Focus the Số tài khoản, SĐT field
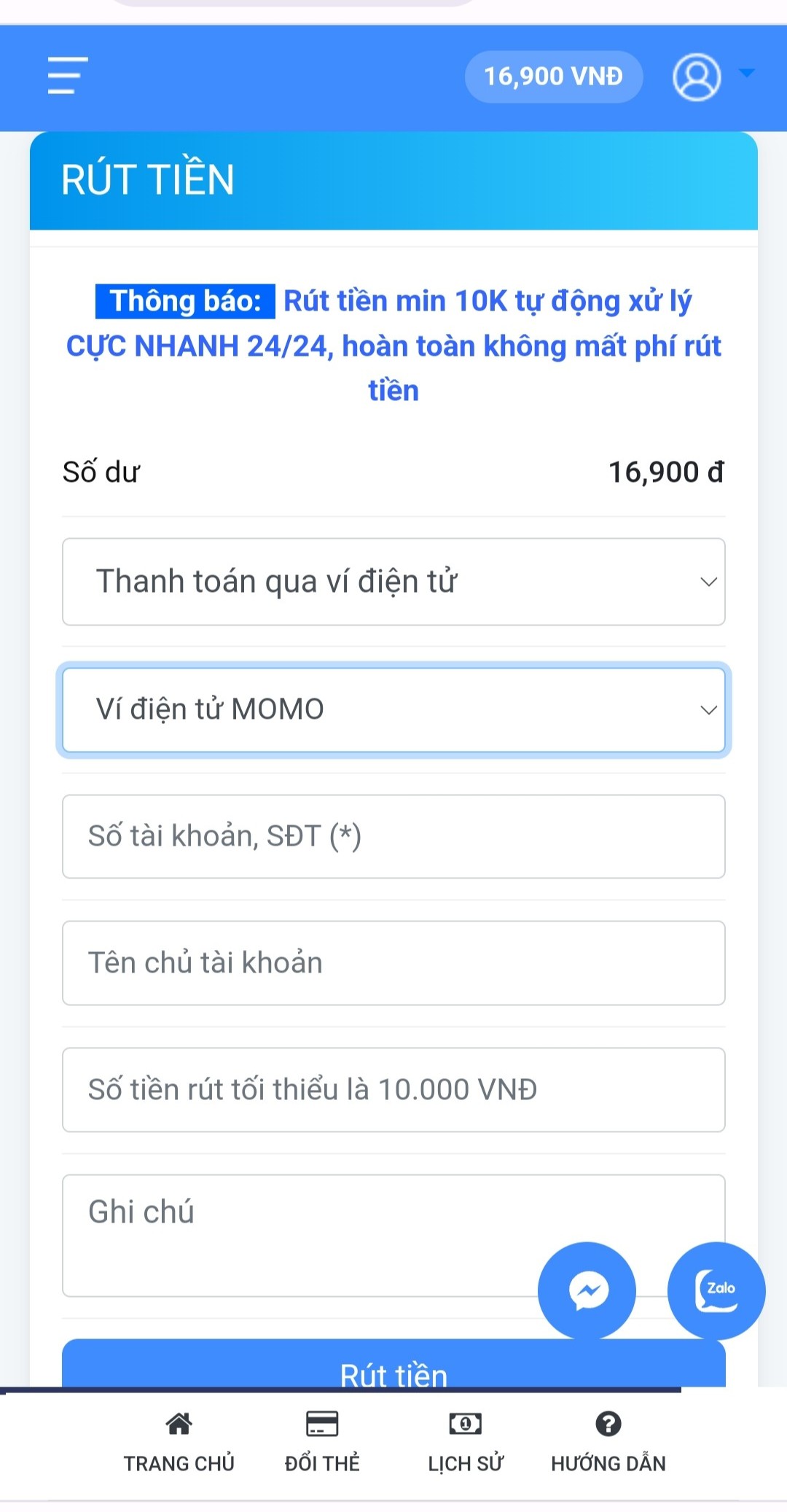 click(393, 836)
